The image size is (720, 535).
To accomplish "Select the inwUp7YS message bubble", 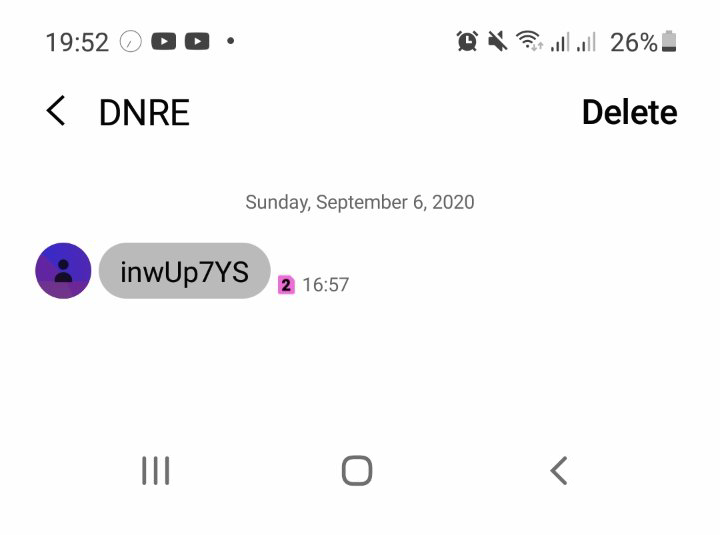I will click(184, 271).
